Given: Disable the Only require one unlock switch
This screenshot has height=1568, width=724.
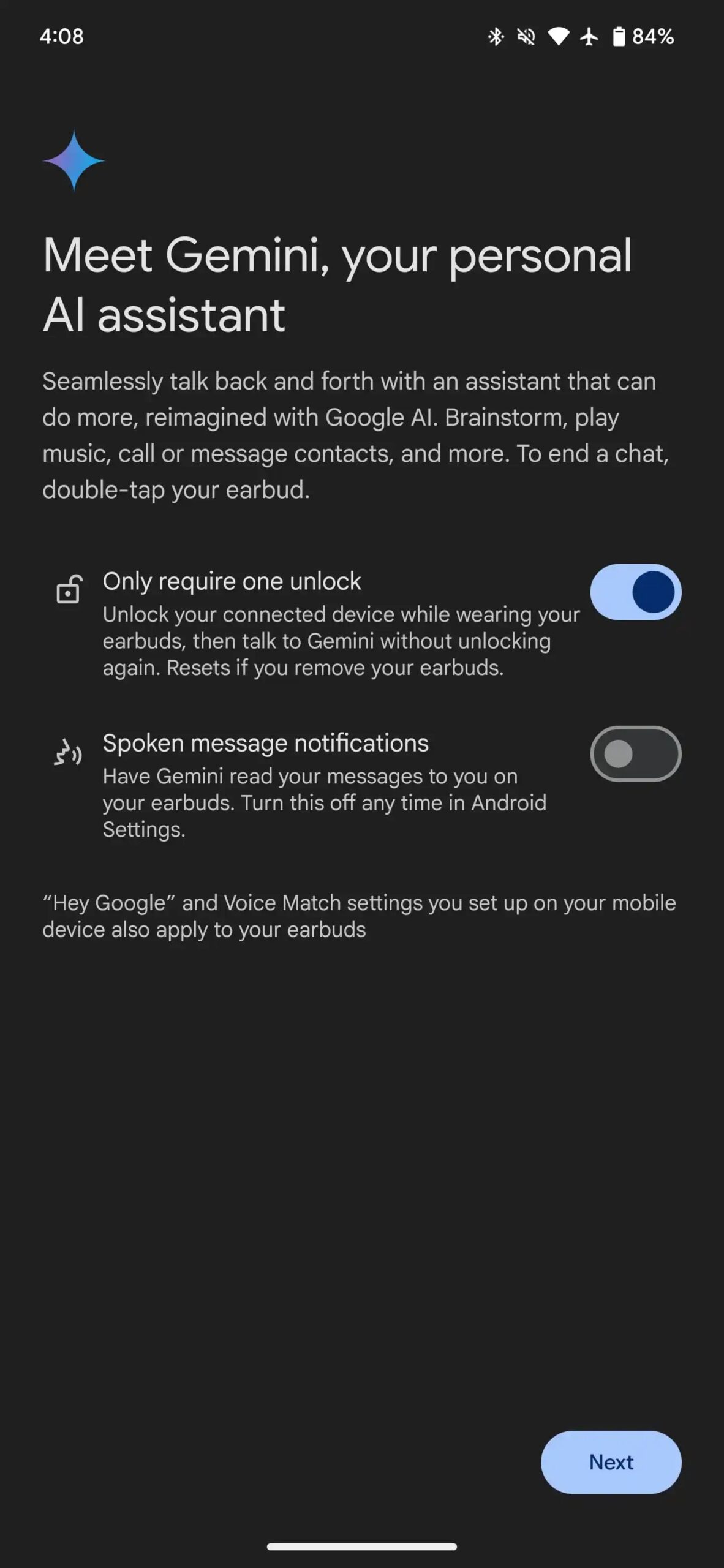Looking at the screenshot, I should 635,592.
